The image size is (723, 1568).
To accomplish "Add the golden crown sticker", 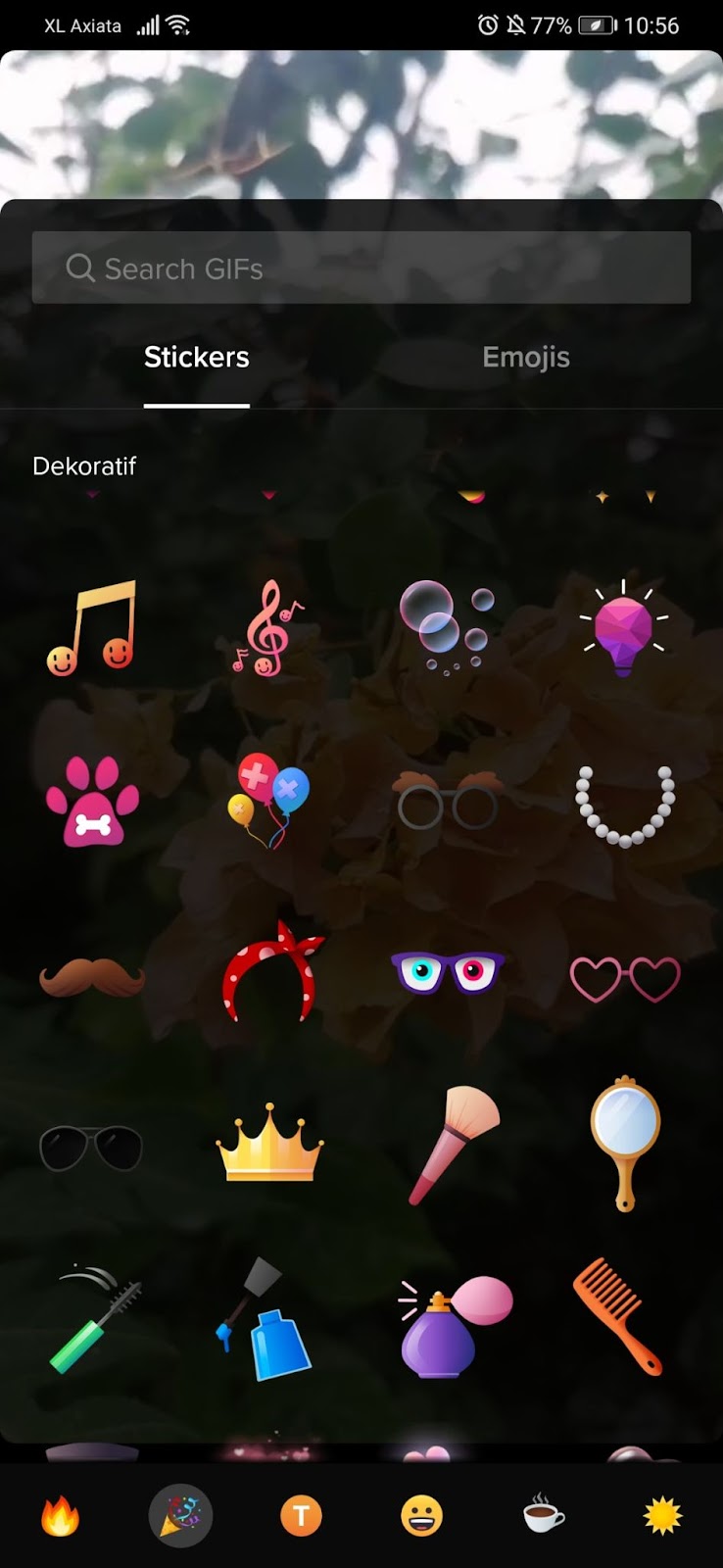I will click(270, 1144).
